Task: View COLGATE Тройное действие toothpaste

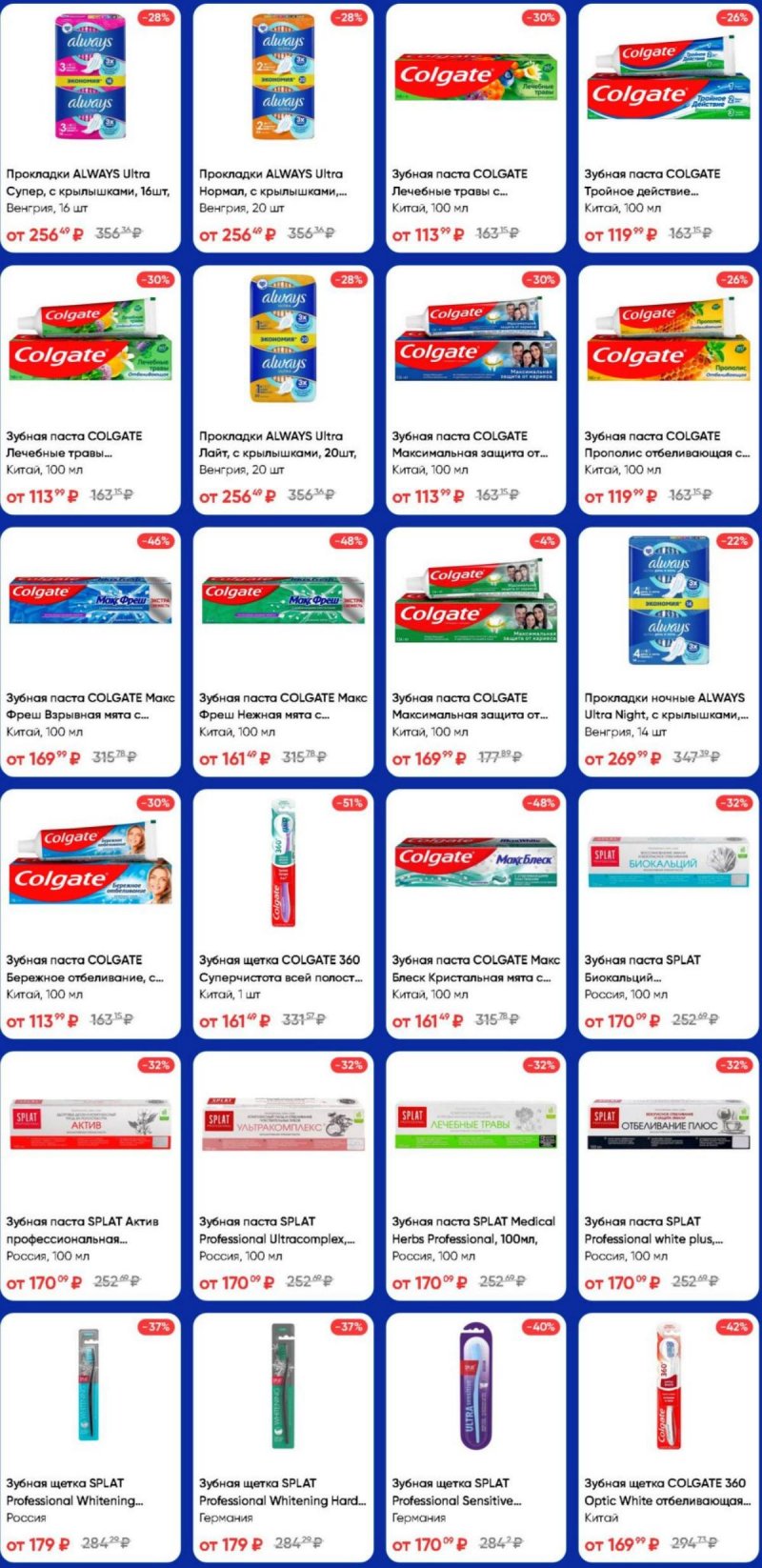Action: tap(669, 129)
